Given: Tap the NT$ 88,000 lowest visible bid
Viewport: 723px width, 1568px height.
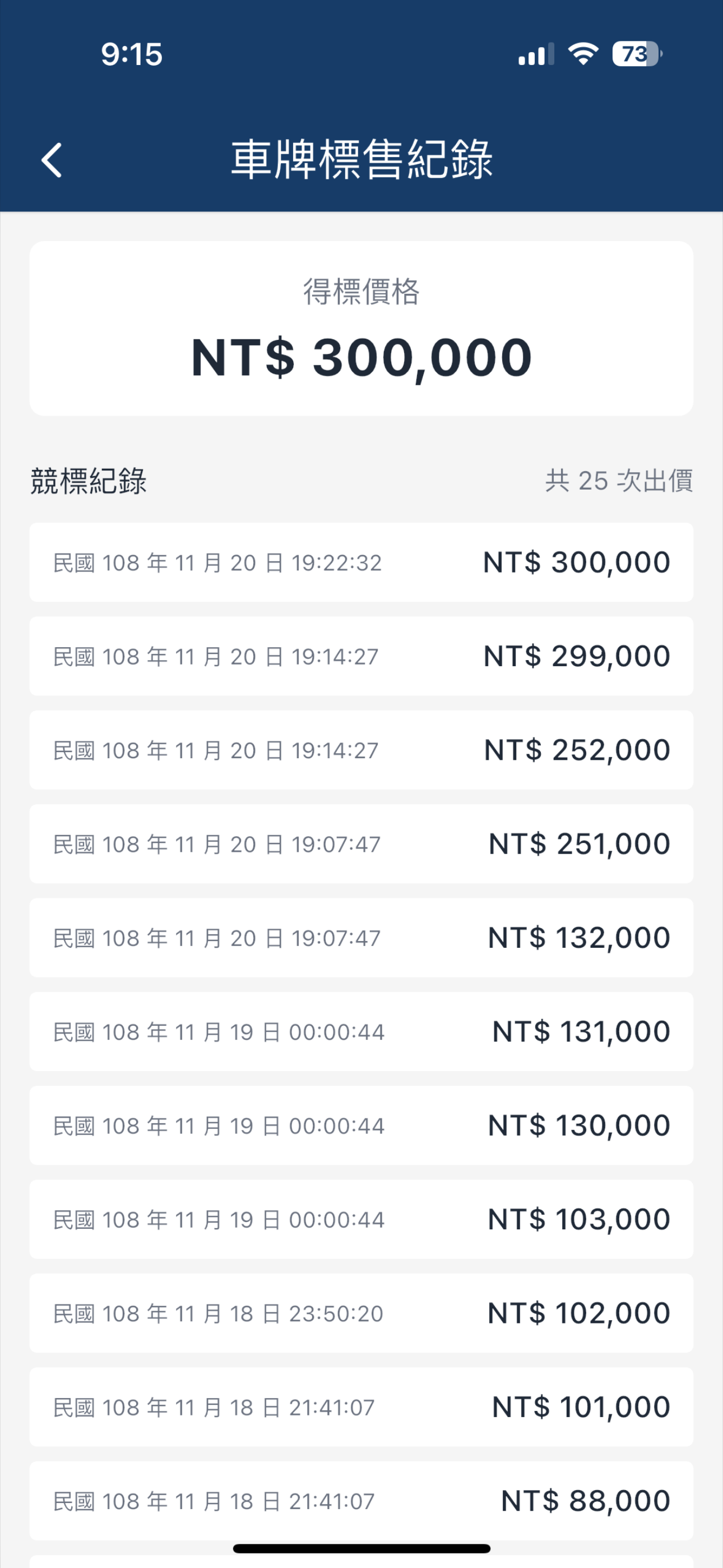Looking at the screenshot, I should (x=361, y=1501).
